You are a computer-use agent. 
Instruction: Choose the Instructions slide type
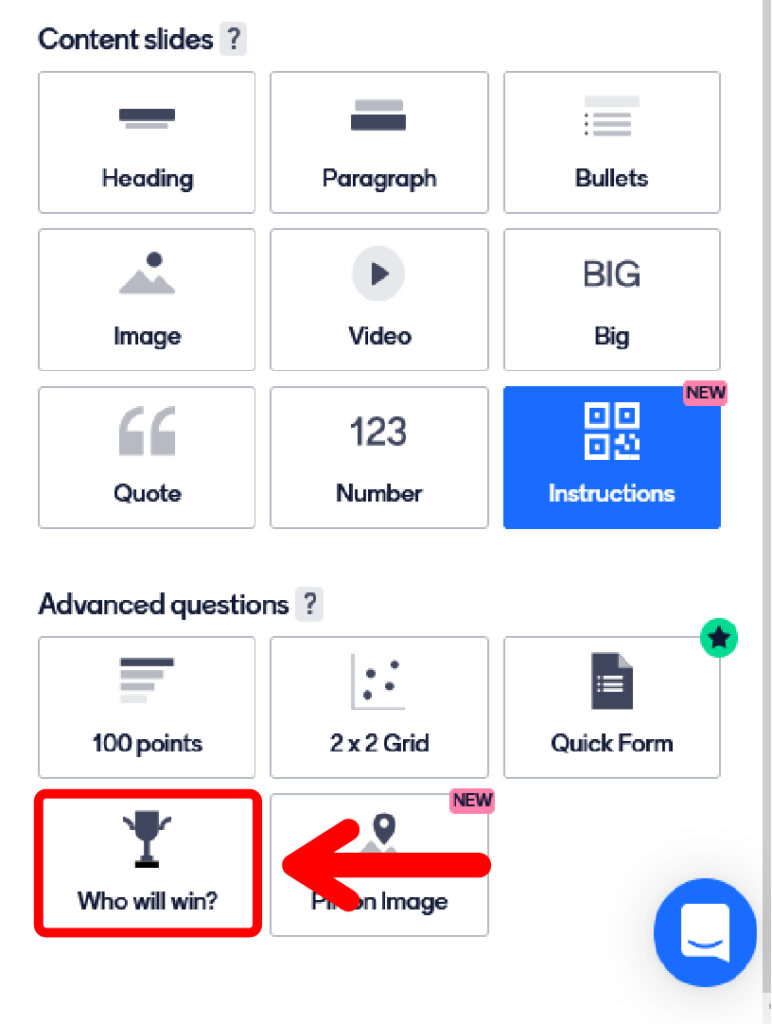click(611, 457)
